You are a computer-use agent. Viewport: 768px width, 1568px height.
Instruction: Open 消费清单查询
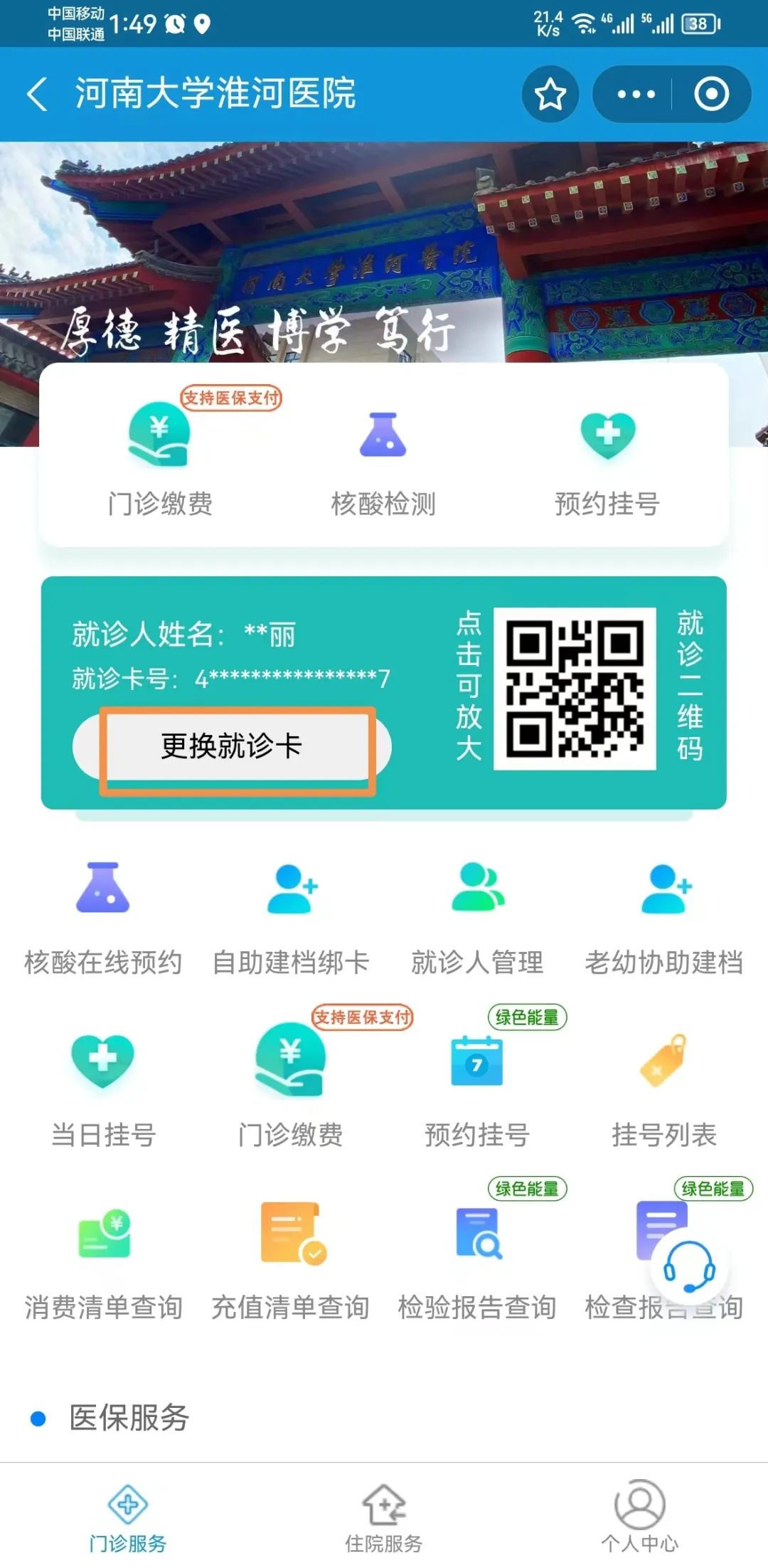(x=103, y=1262)
